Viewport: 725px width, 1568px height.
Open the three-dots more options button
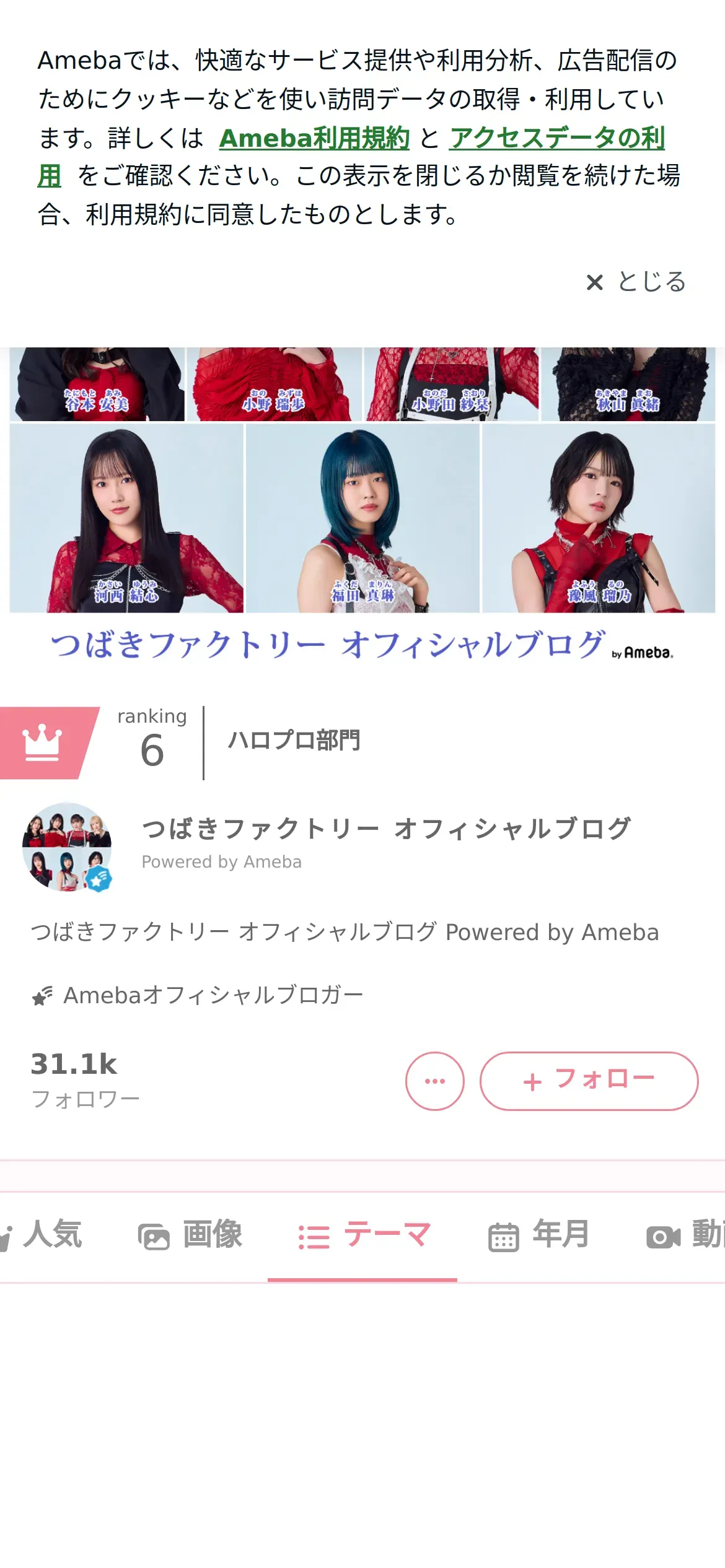[x=435, y=1081]
